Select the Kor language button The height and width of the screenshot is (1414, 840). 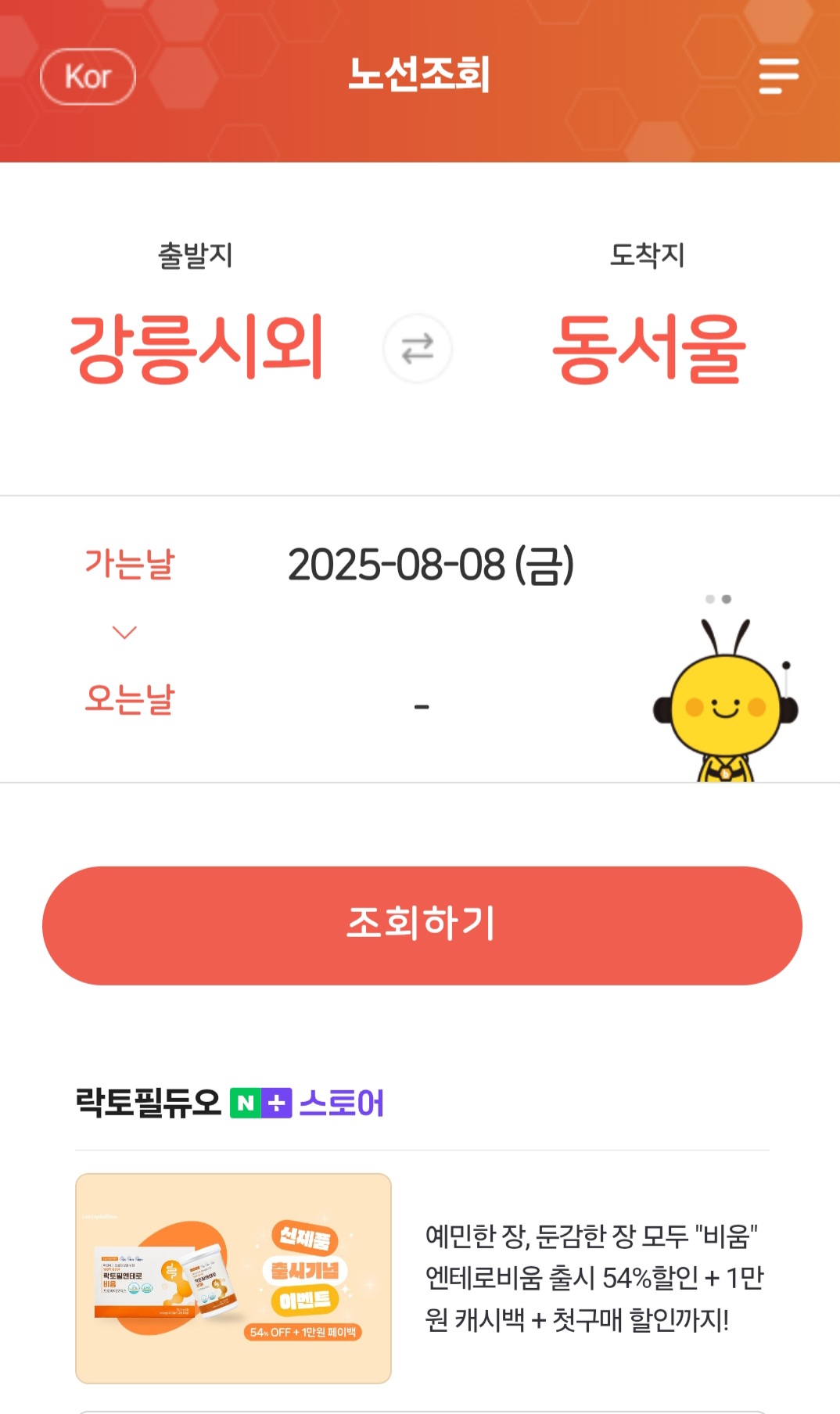88,76
